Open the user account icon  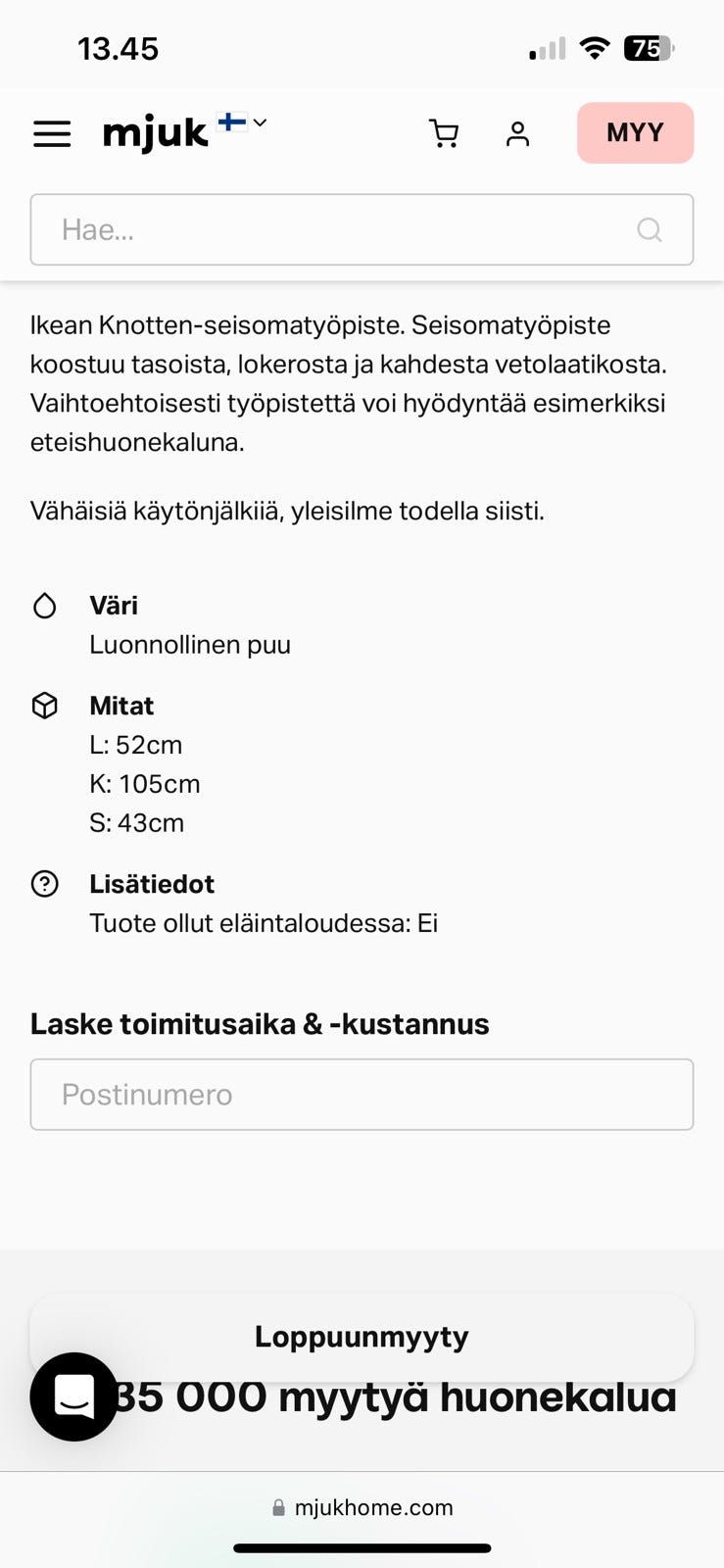(x=517, y=133)
